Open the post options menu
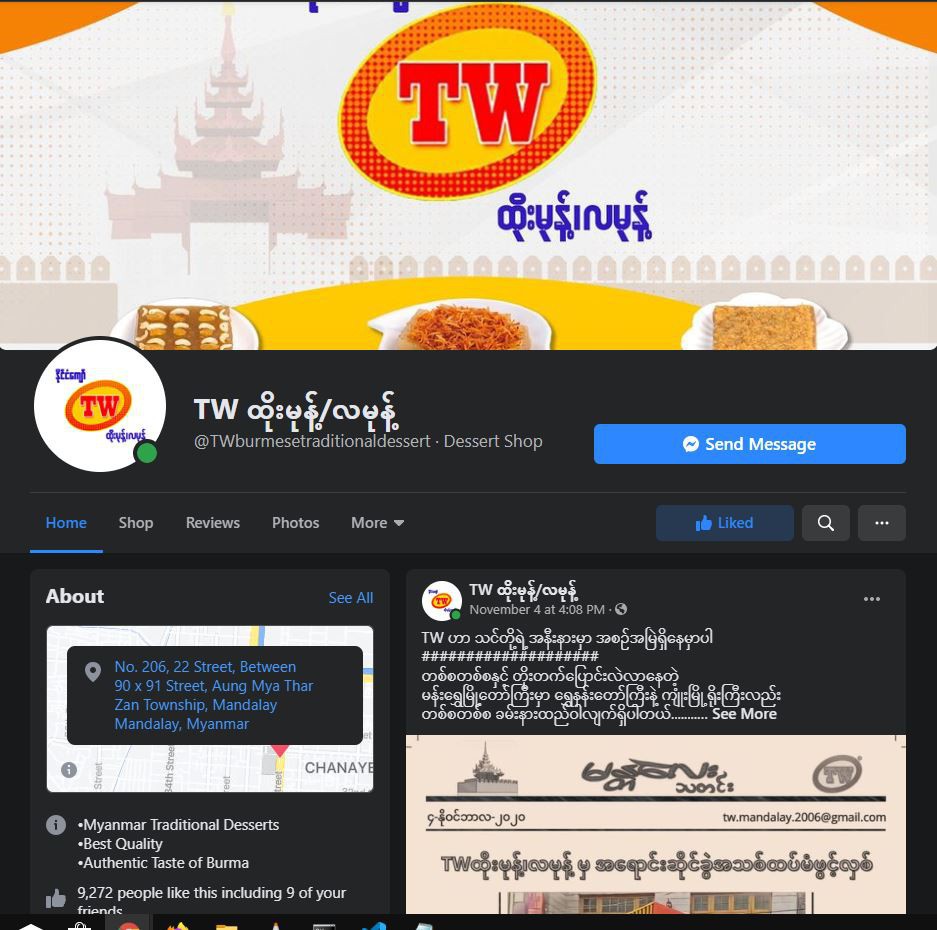This screenshot has width=937, height=930. 872,599
